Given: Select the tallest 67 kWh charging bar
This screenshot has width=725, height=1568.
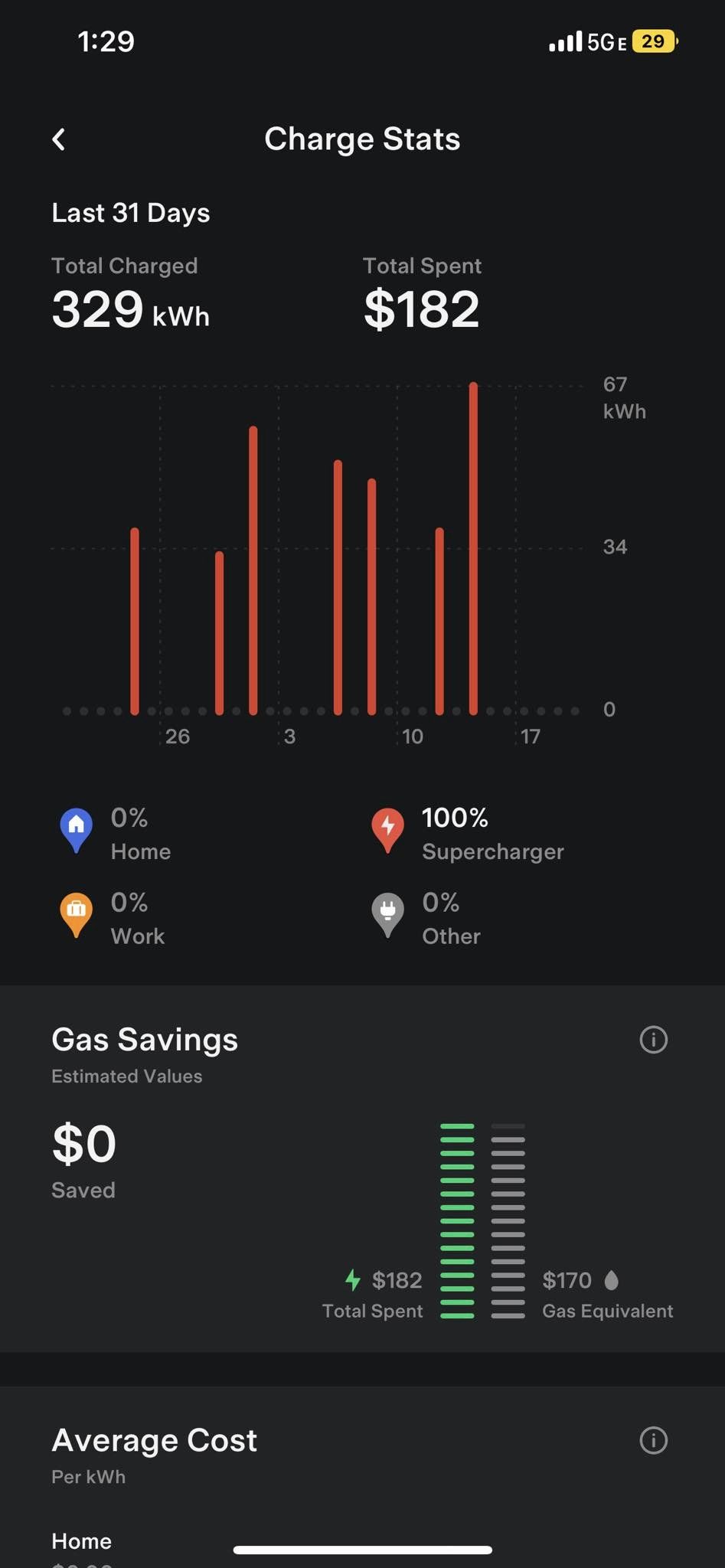Looking at the screenshot, I should (473, 548).
